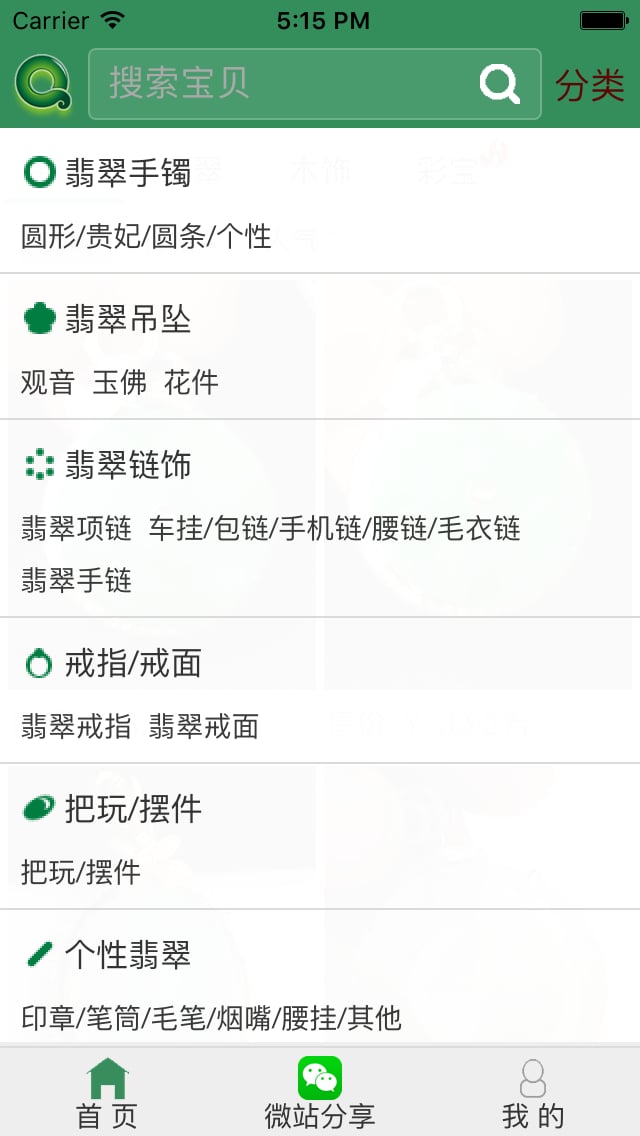Go to the 我的 tab
This screenshot has height=1136, width=640.
(x=533, y=1093)
